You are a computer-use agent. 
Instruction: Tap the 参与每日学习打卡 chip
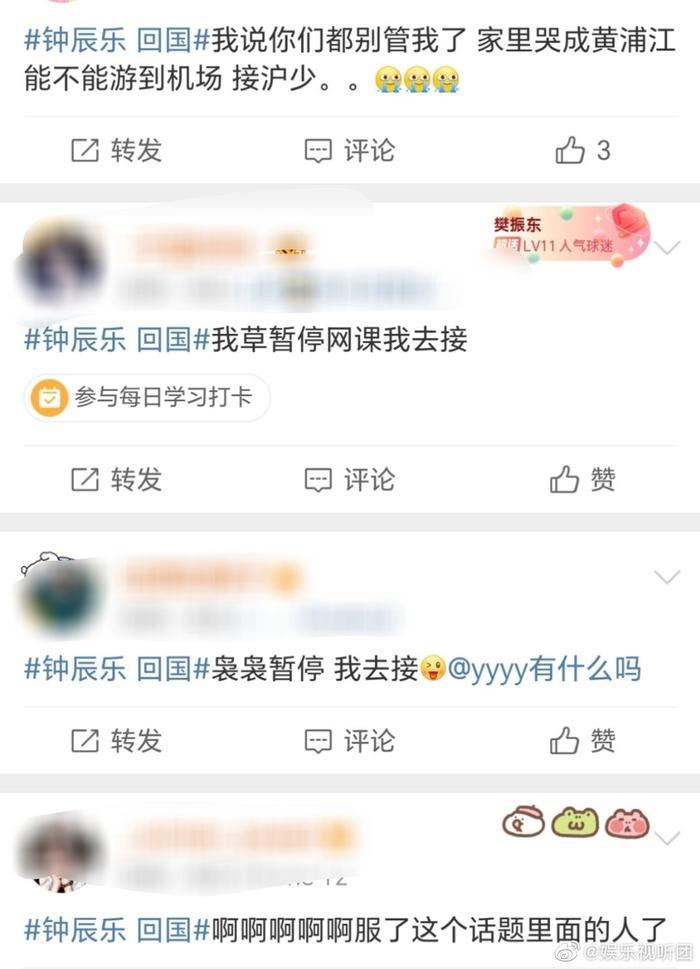tap(147, 398)
